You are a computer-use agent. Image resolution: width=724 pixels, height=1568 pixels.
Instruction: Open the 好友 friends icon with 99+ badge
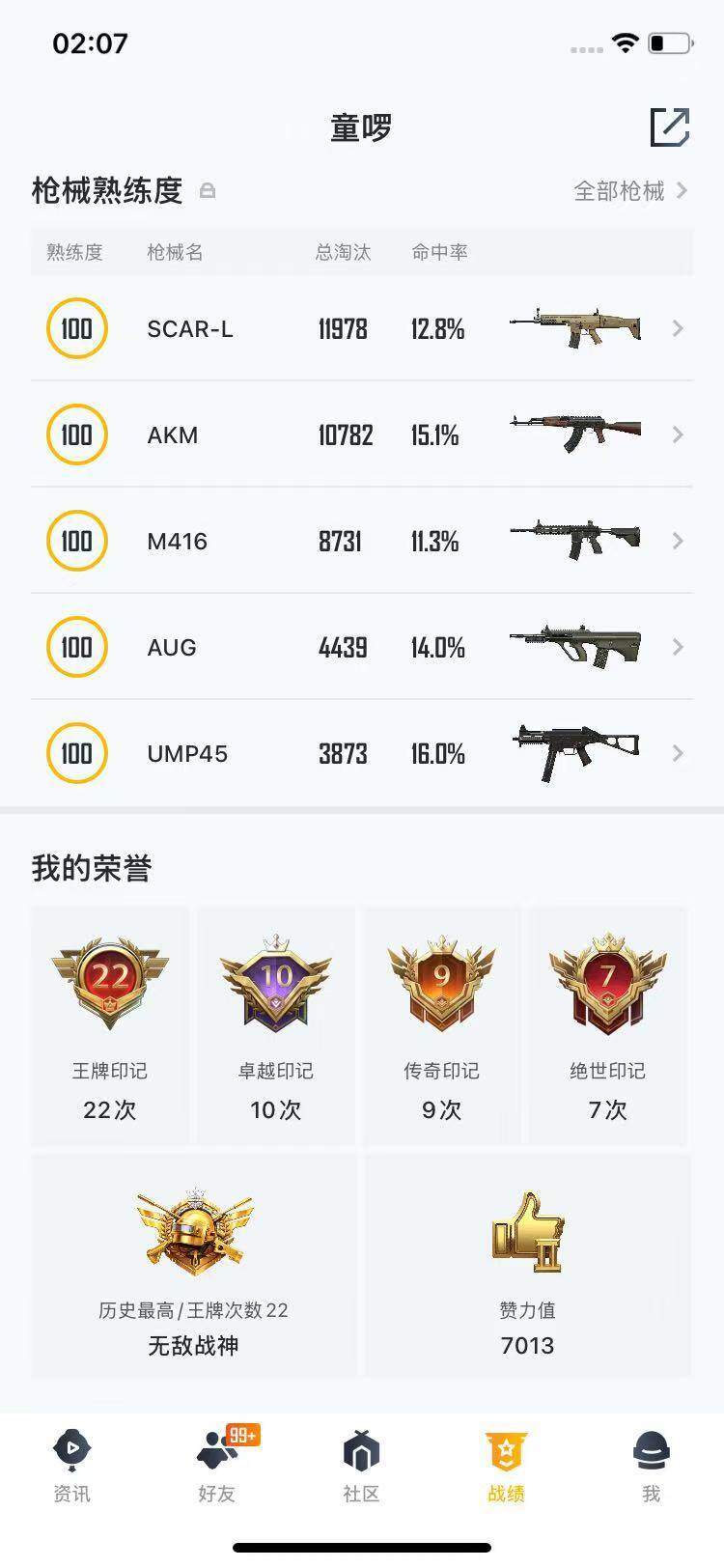coord(216,1447)
